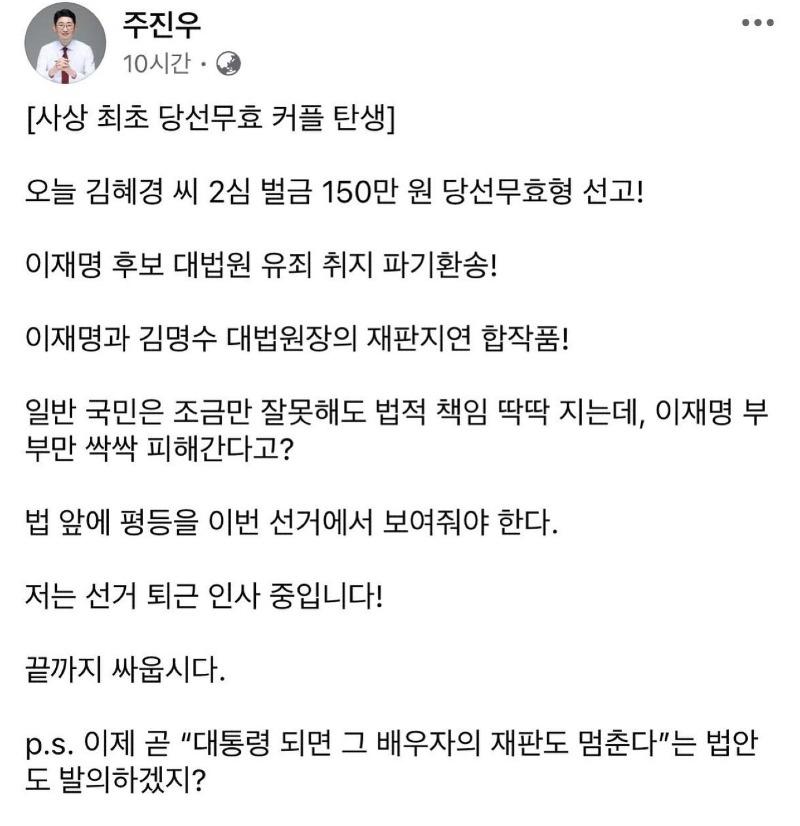Open the post via the 10시간 timestamp
800x826 pixels.
coord(155,64)
